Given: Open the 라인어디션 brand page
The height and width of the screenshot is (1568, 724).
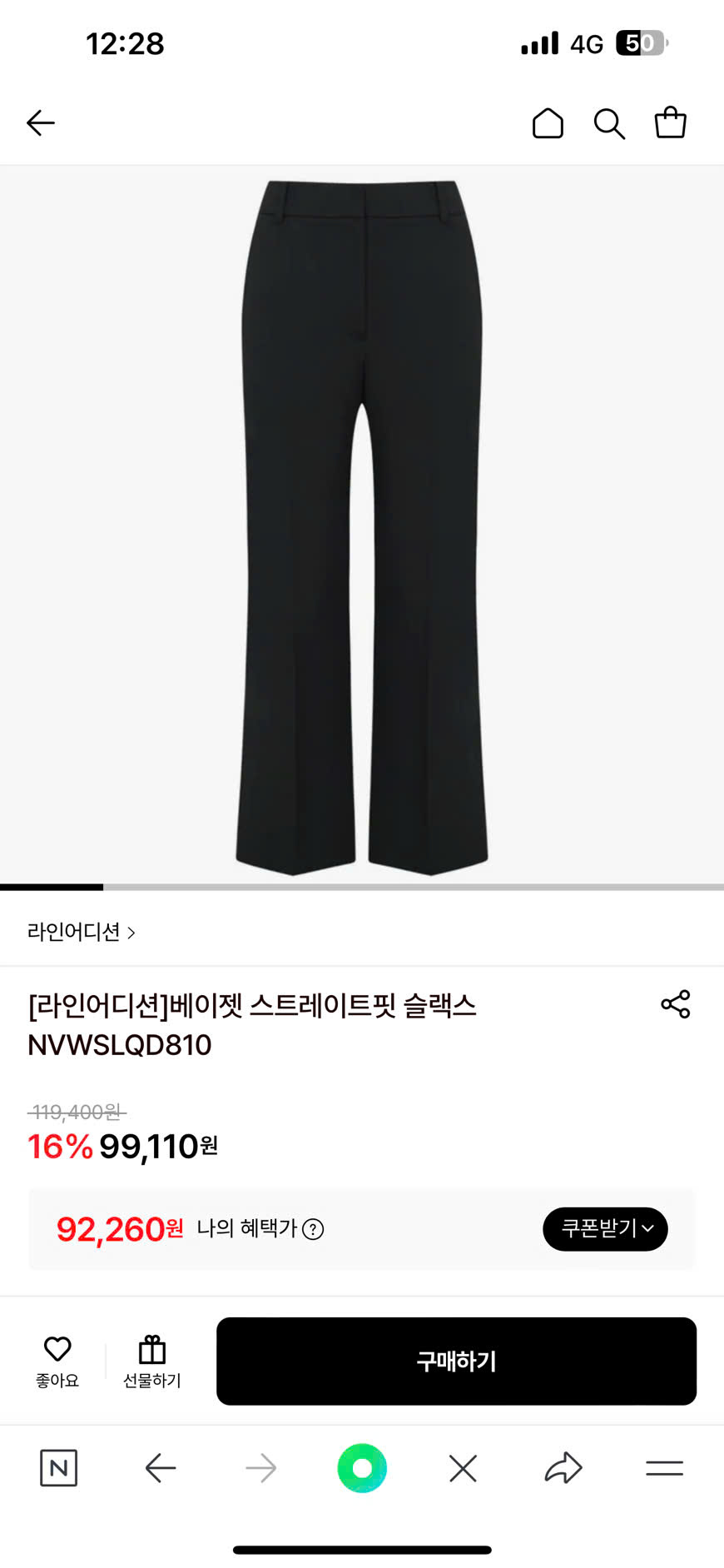Looking at the screenshot, I should [x=82, y=932].
